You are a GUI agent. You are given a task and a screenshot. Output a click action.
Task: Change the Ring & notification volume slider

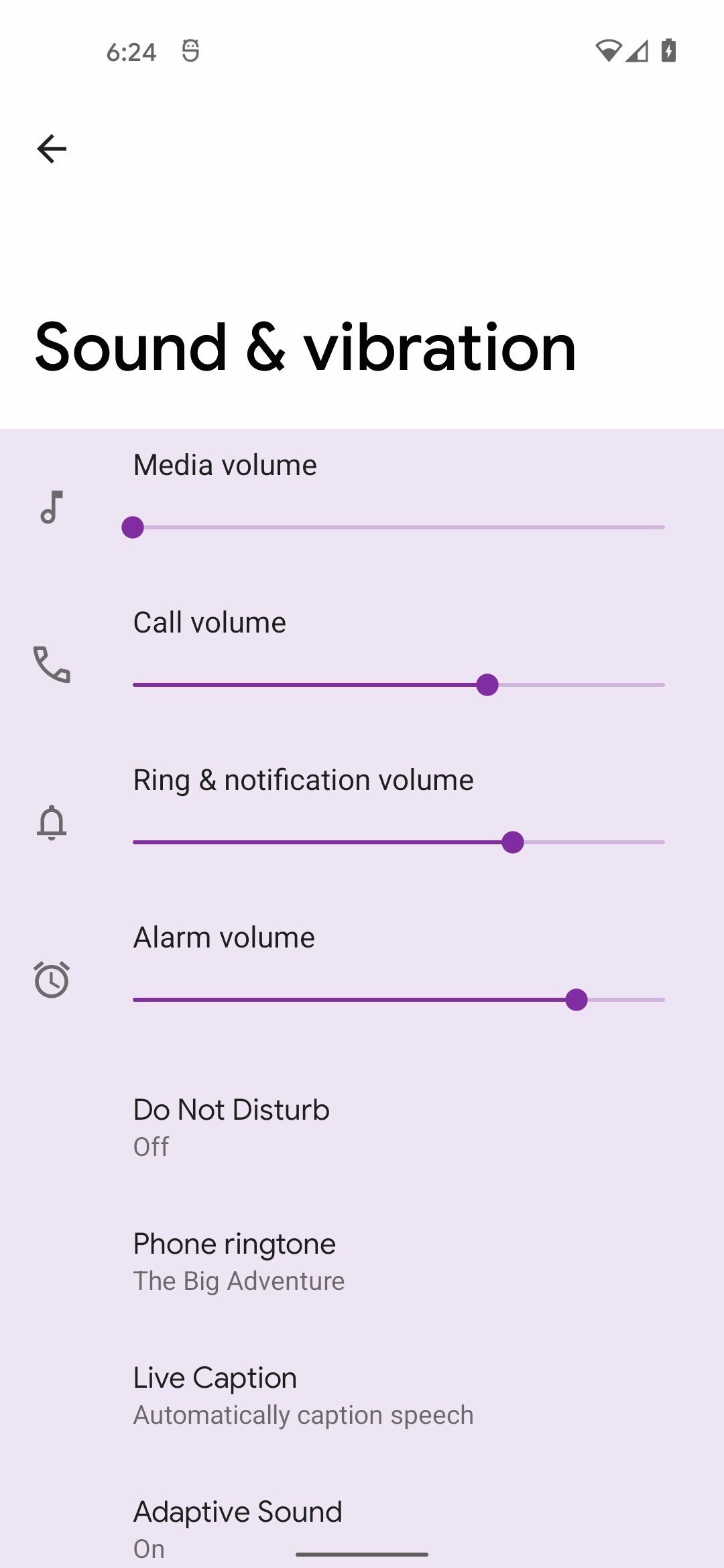(x=399, y=842)
